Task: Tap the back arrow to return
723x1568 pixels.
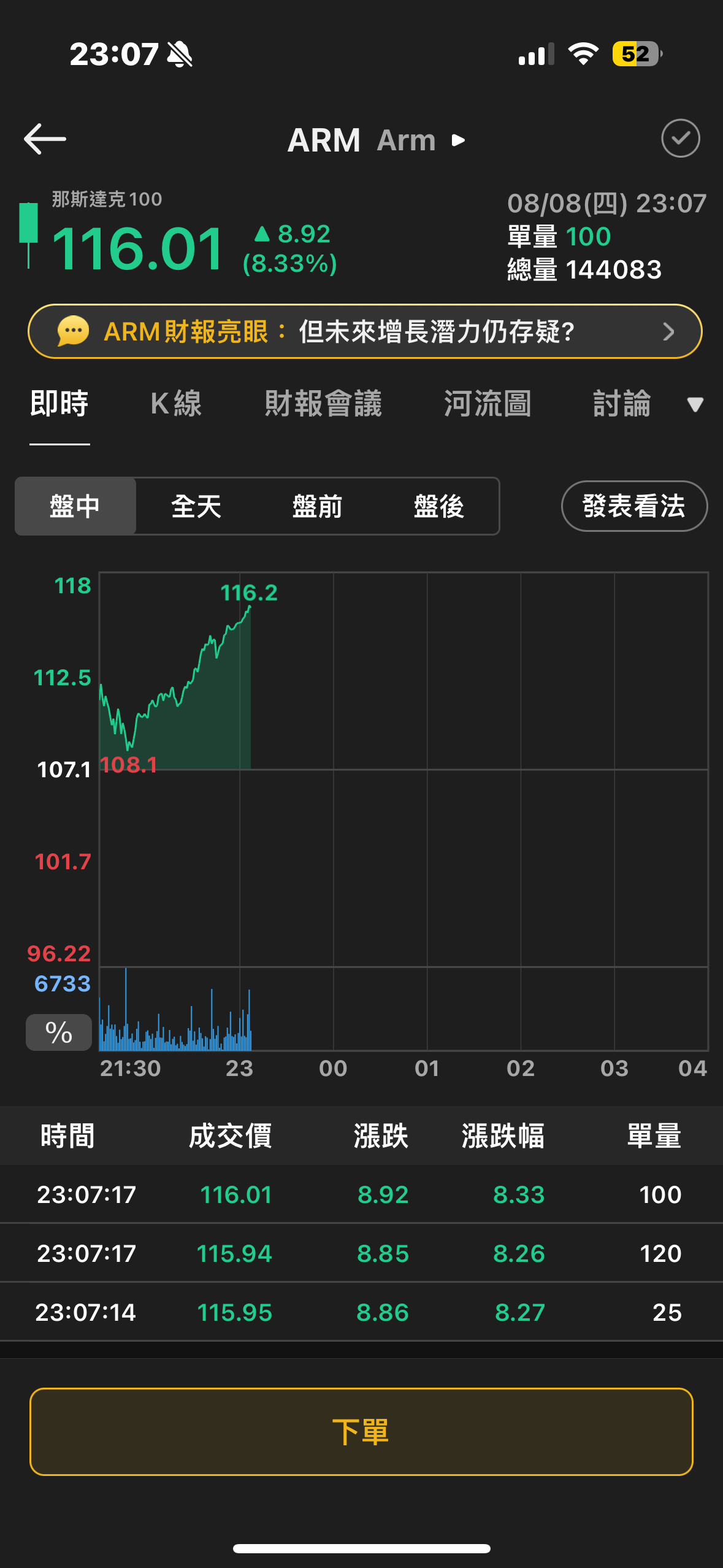Action: (44, 139)
